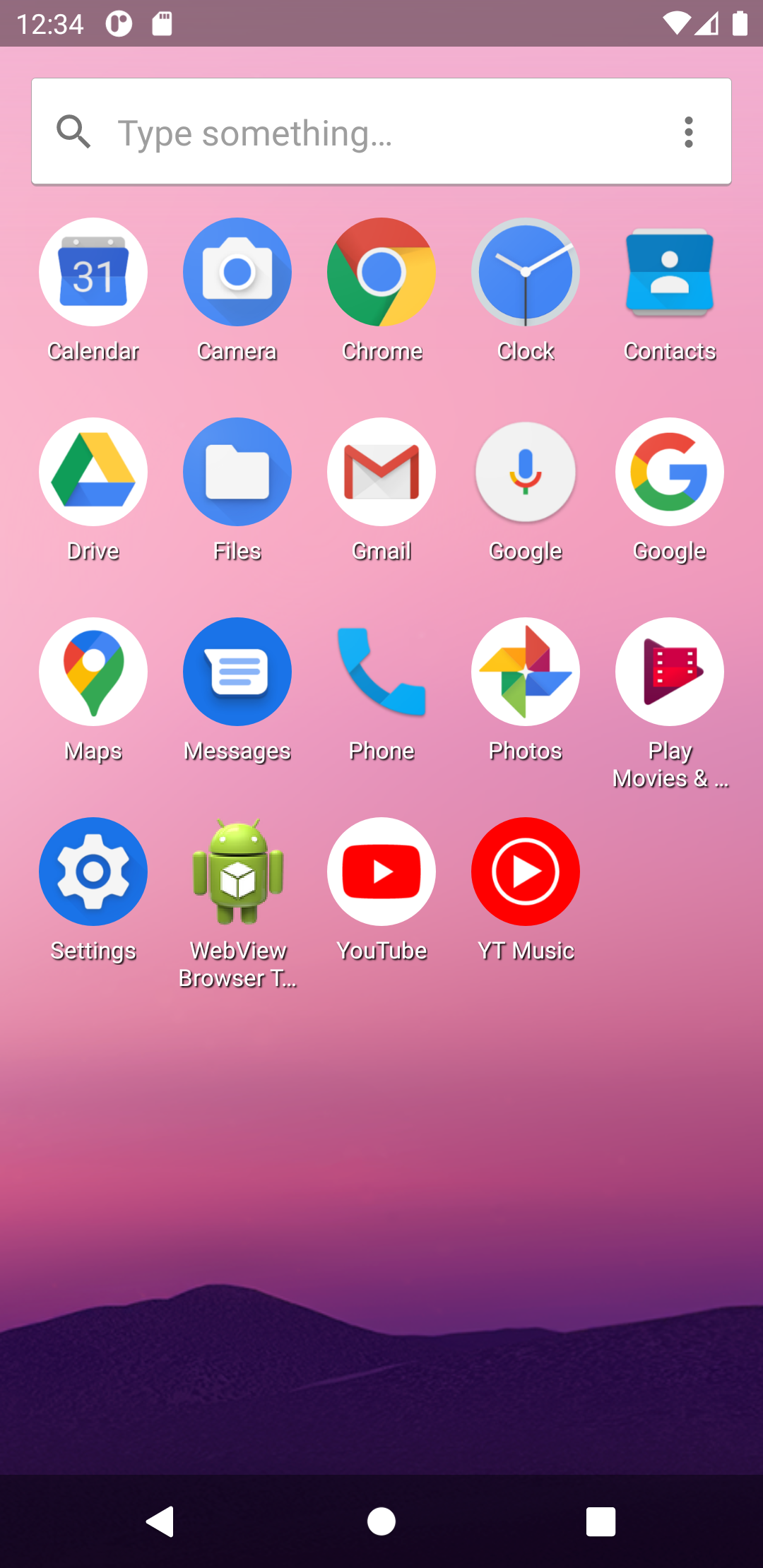Open the Contacts app
The width and height of the screenshot is (763, 1568).
pyautogui.click(x=670, y=273)
